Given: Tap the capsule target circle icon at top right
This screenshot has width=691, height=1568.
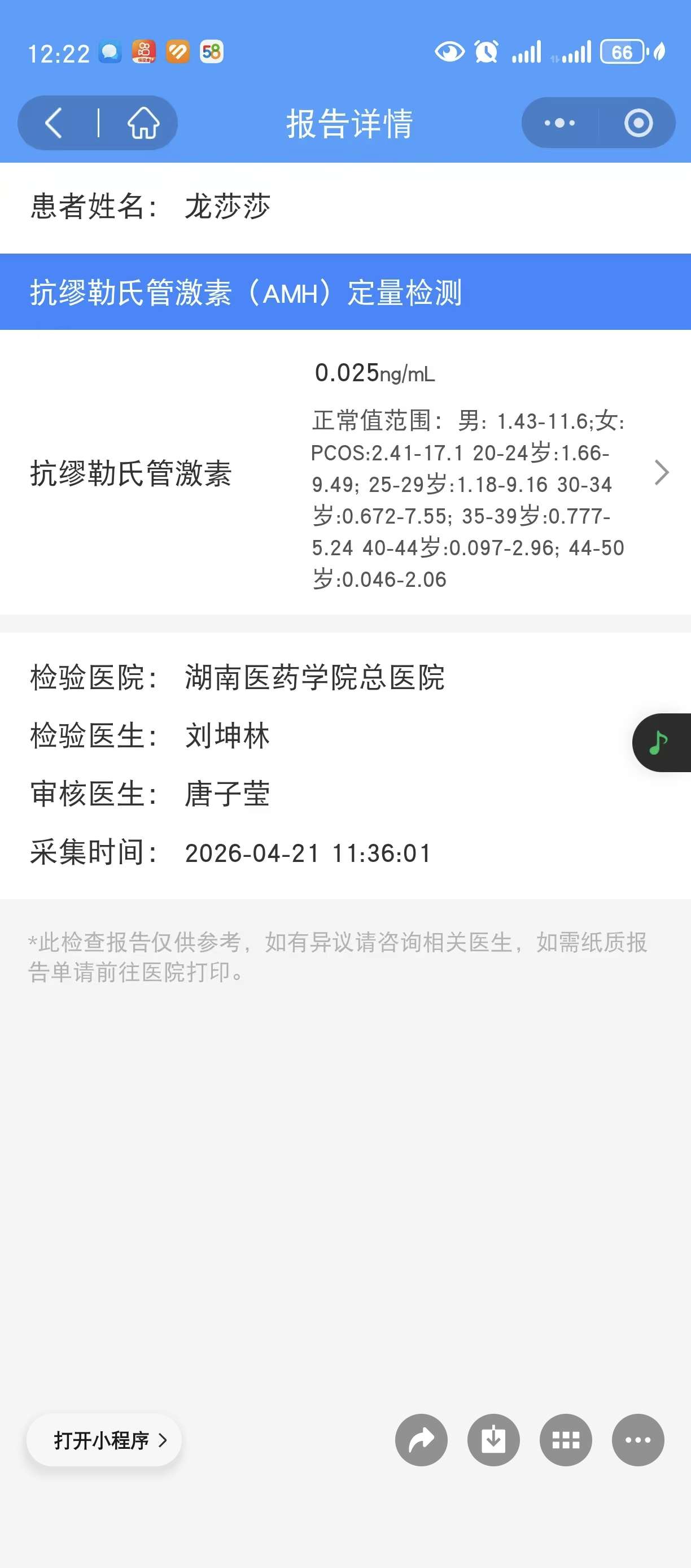Looking at the screenshot, I should tap(638, 123).
